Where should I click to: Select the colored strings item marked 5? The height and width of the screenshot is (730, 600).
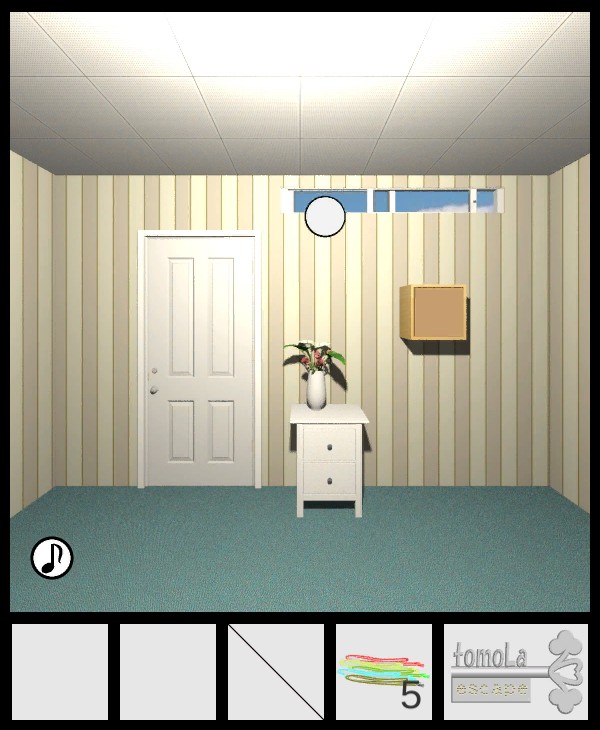[x=384, y=672]
